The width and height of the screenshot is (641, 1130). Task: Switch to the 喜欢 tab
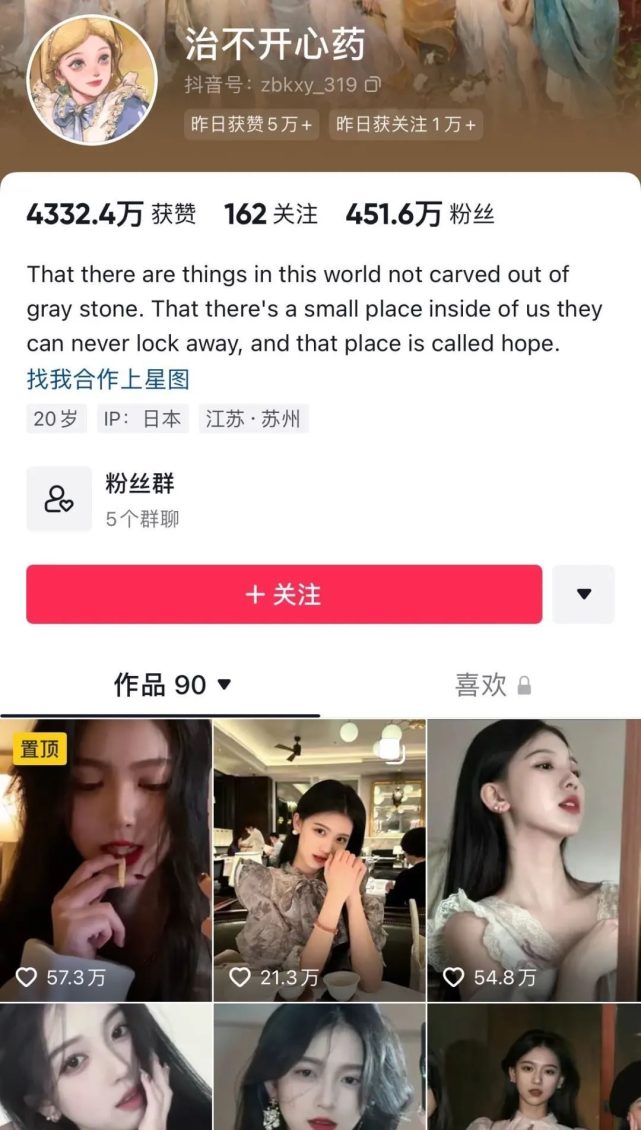[492, 685]
